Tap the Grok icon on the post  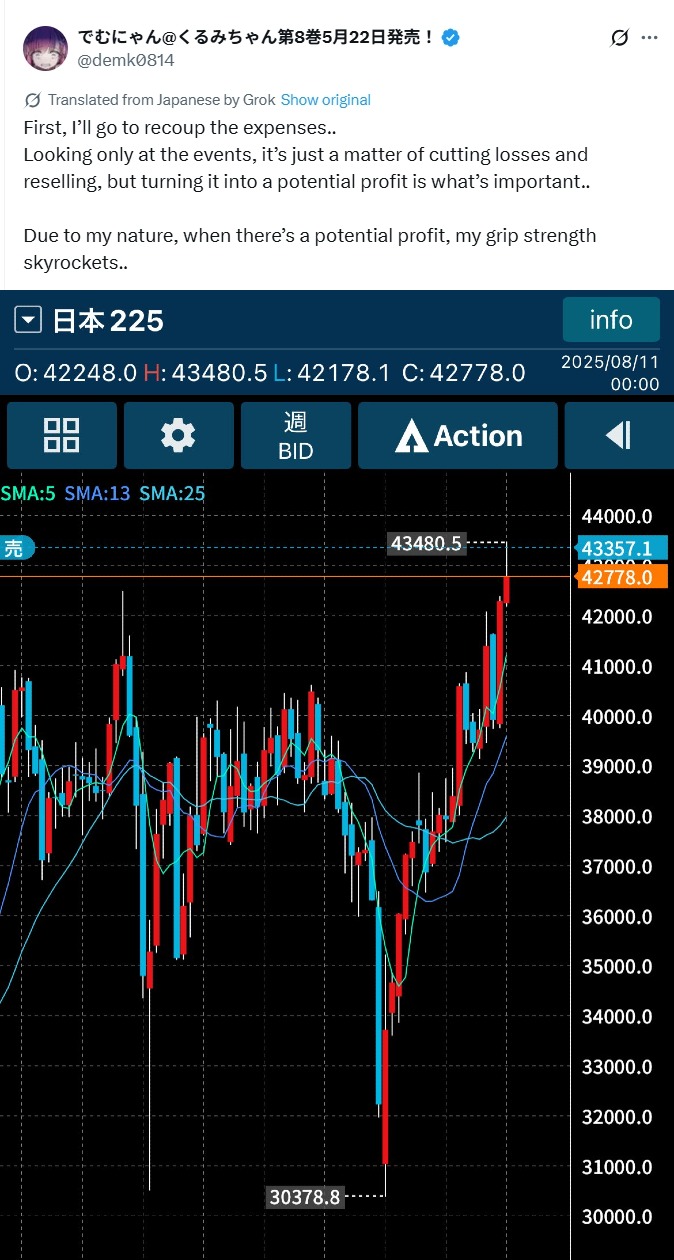[x=620, y=38]
